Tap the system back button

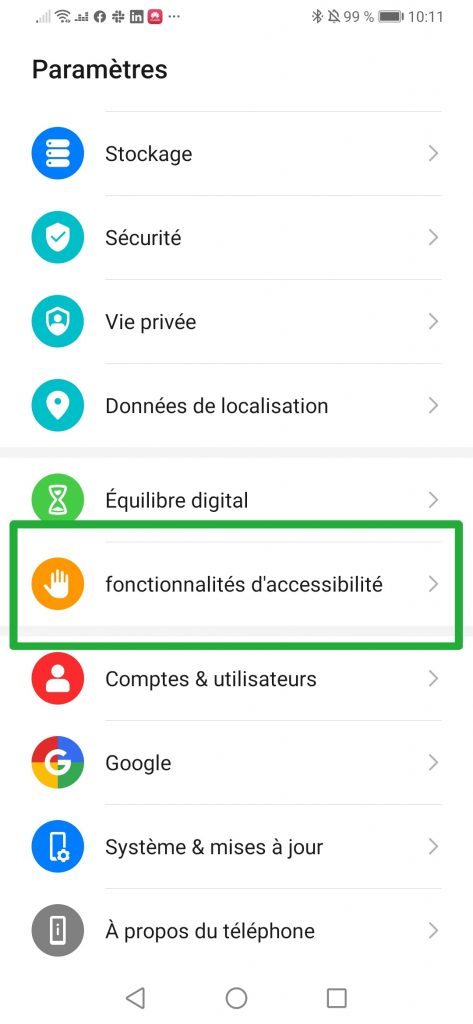click(135, 997)
